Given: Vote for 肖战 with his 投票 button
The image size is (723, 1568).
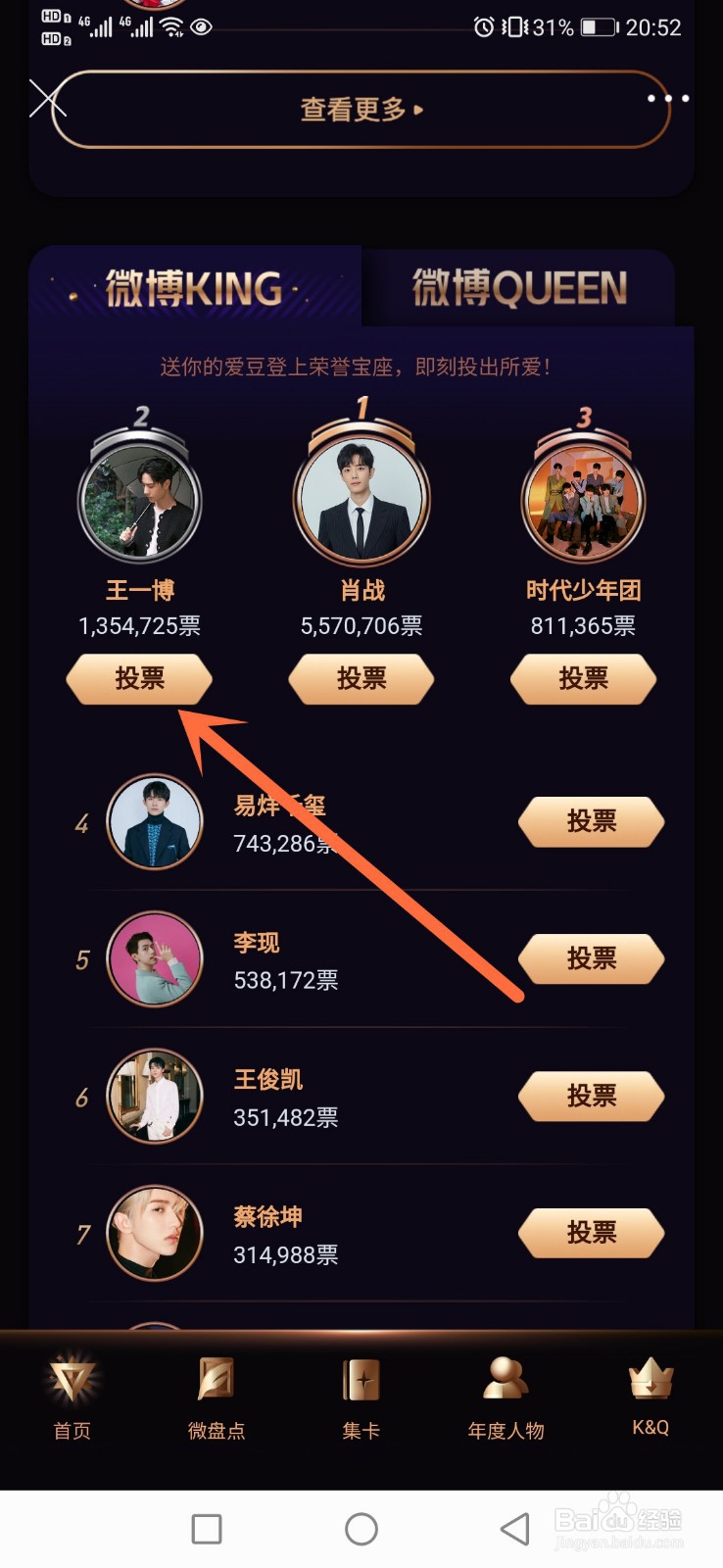Looking at the screenshot, I should (360, 679).
